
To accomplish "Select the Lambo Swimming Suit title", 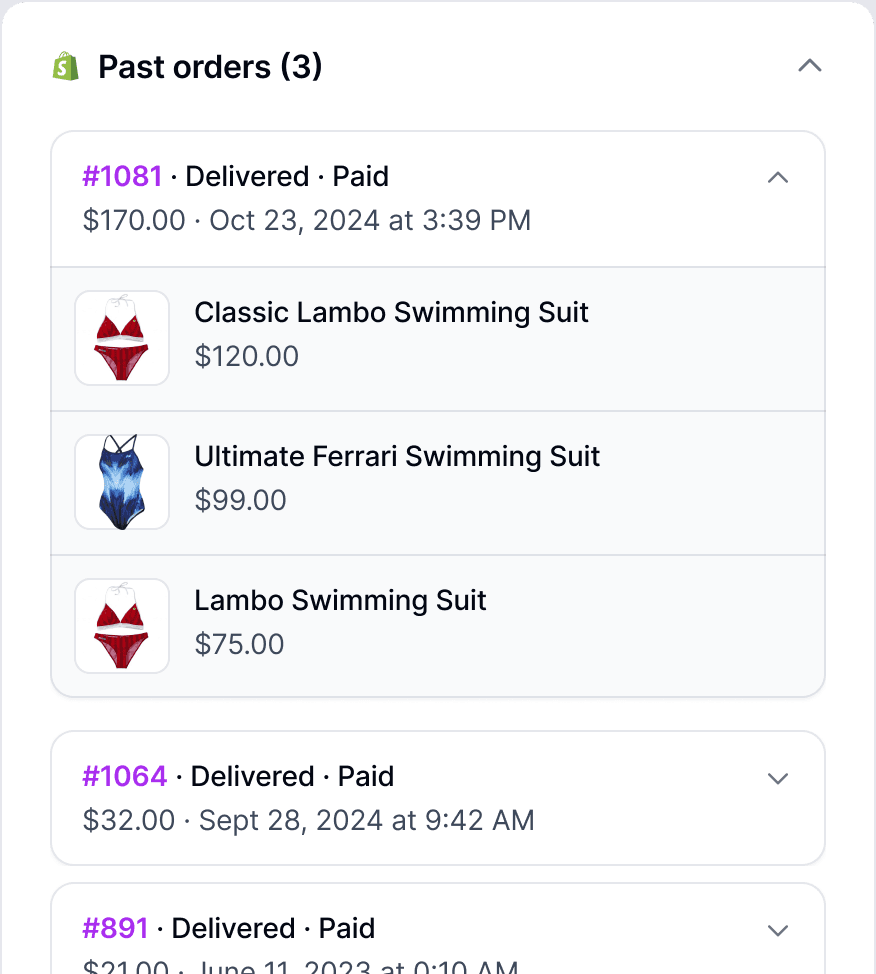I will [340, 601].
